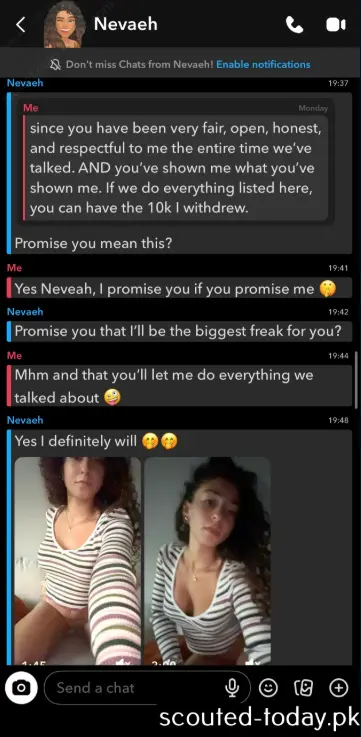Start a video call with Nevaeh

coord(336,24)
